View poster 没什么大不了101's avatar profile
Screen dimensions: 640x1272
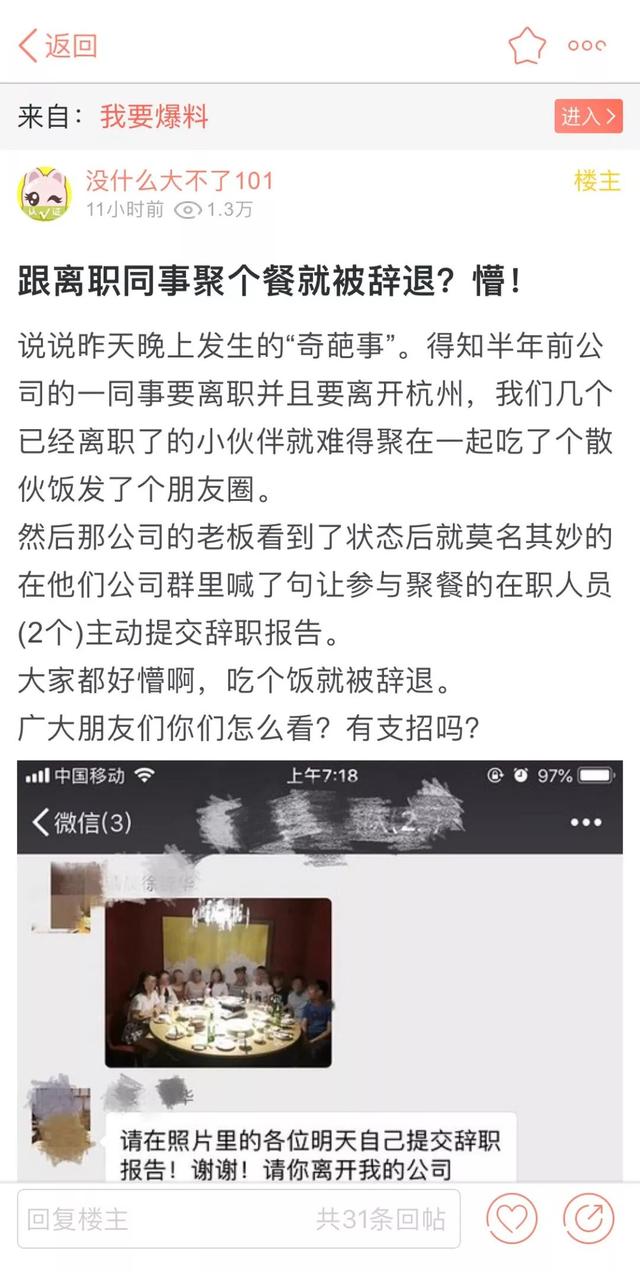click(45, 194)
